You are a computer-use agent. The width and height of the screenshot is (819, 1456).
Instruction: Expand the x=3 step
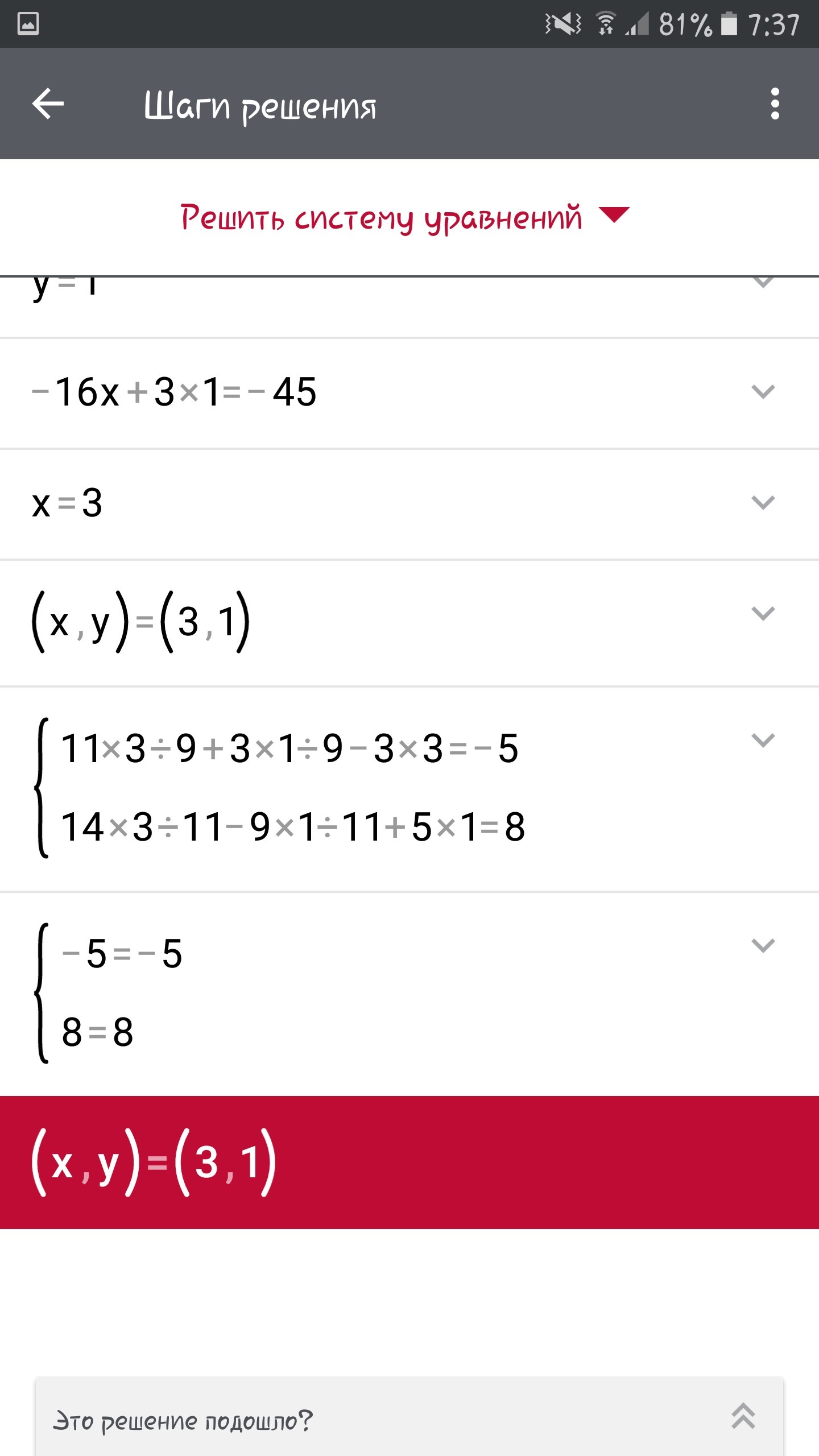(763, 502)
